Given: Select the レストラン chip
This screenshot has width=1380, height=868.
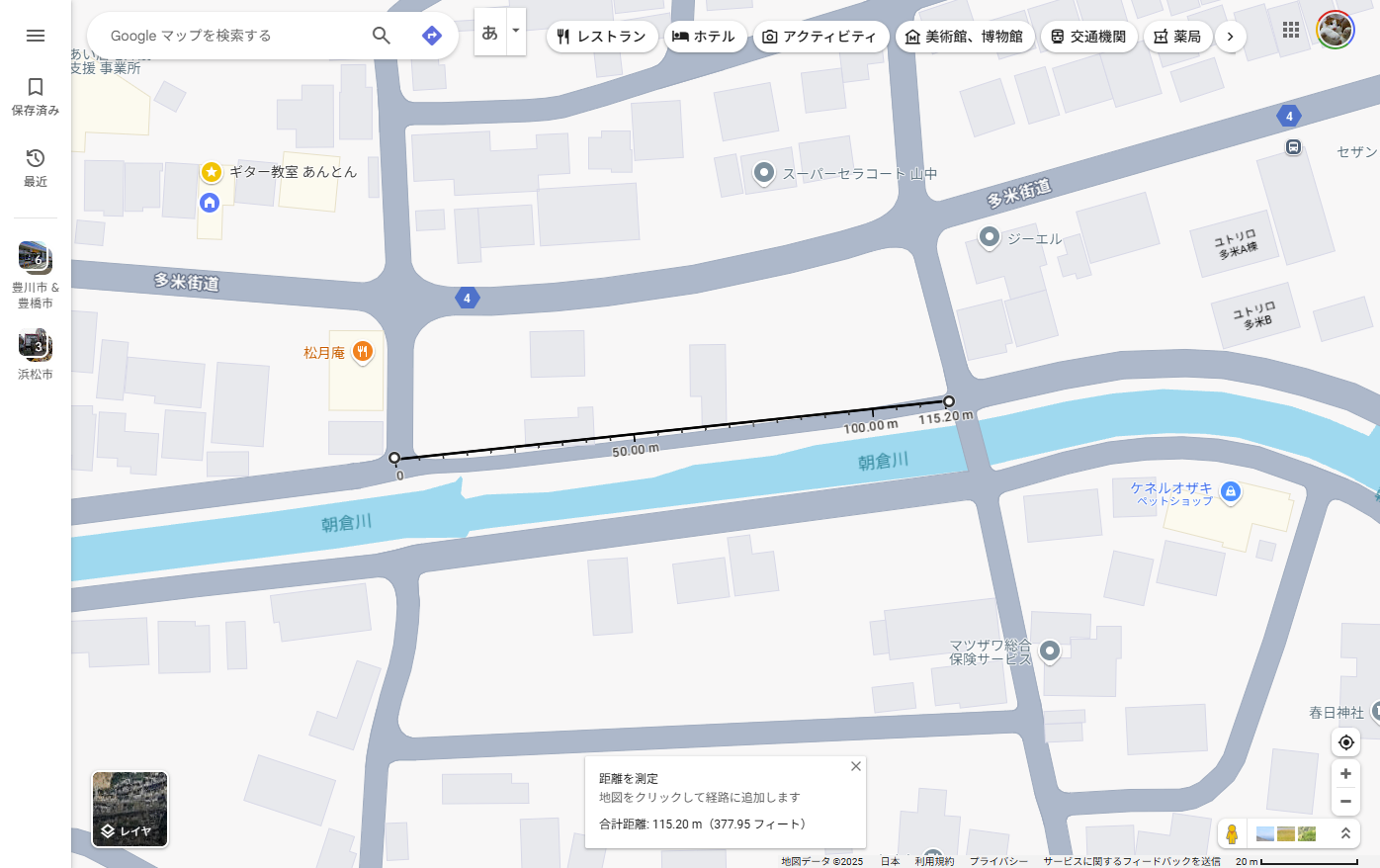Looking at the screenshot, I should click(x=602, y=37).
